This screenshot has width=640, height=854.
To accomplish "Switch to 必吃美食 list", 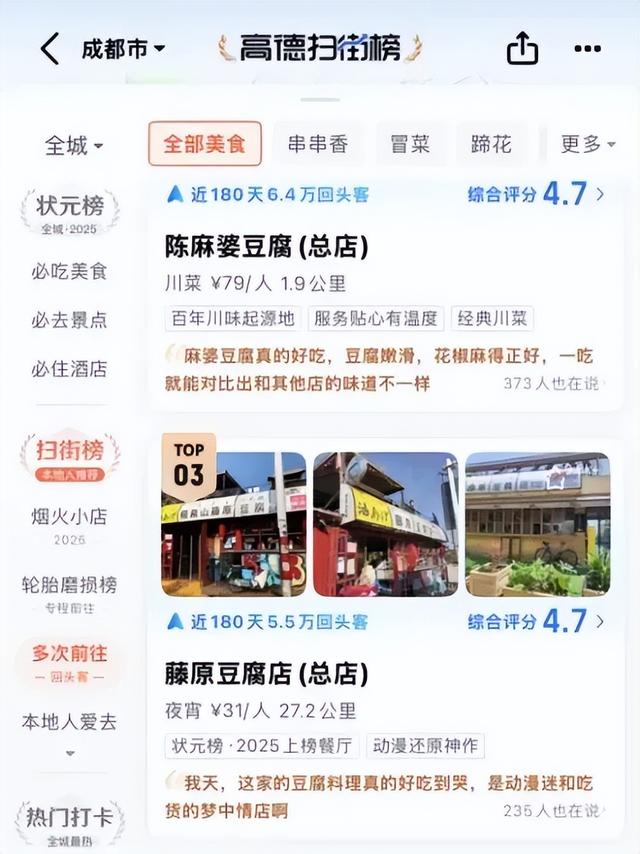I will click(x=69, y=271).
